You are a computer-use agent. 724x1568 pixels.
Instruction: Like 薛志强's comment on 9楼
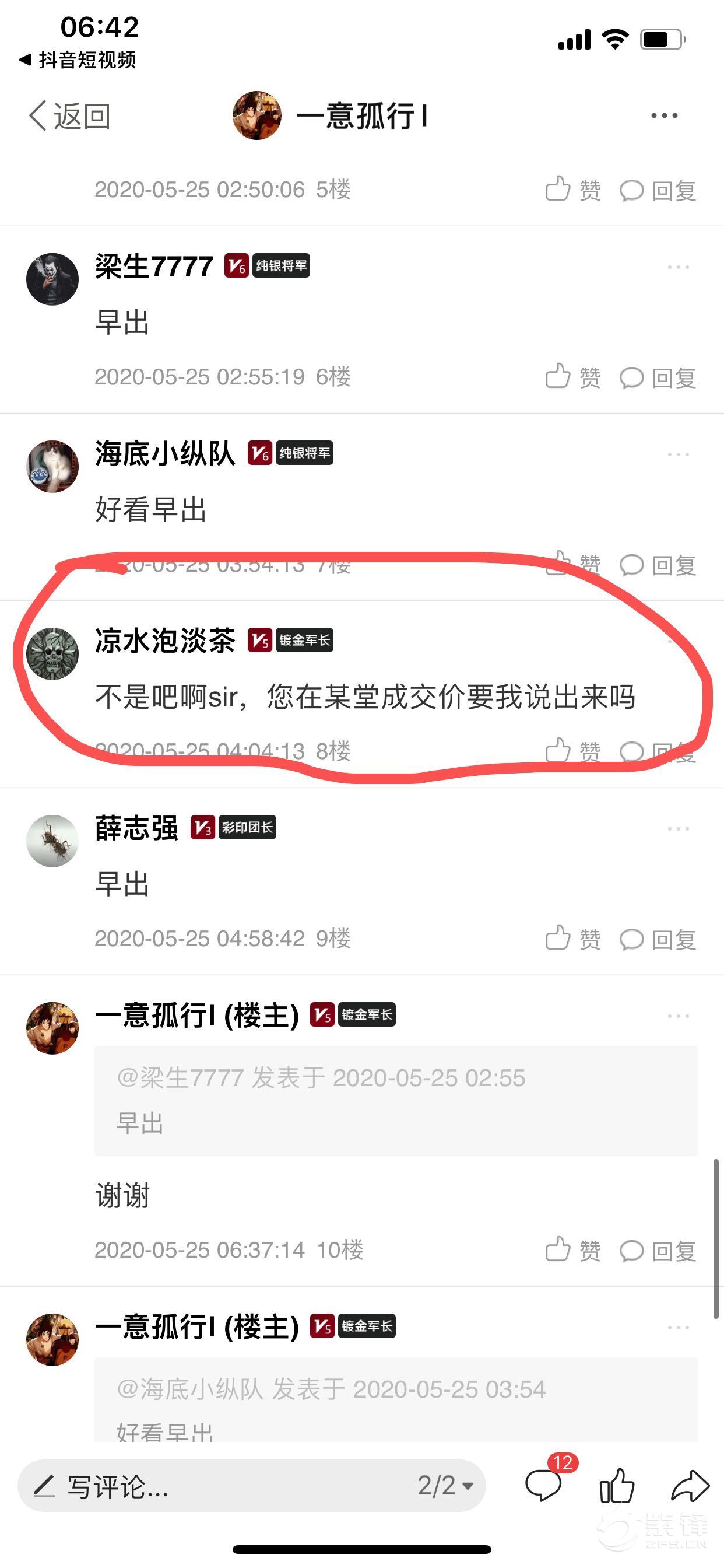tap(572, 939)
